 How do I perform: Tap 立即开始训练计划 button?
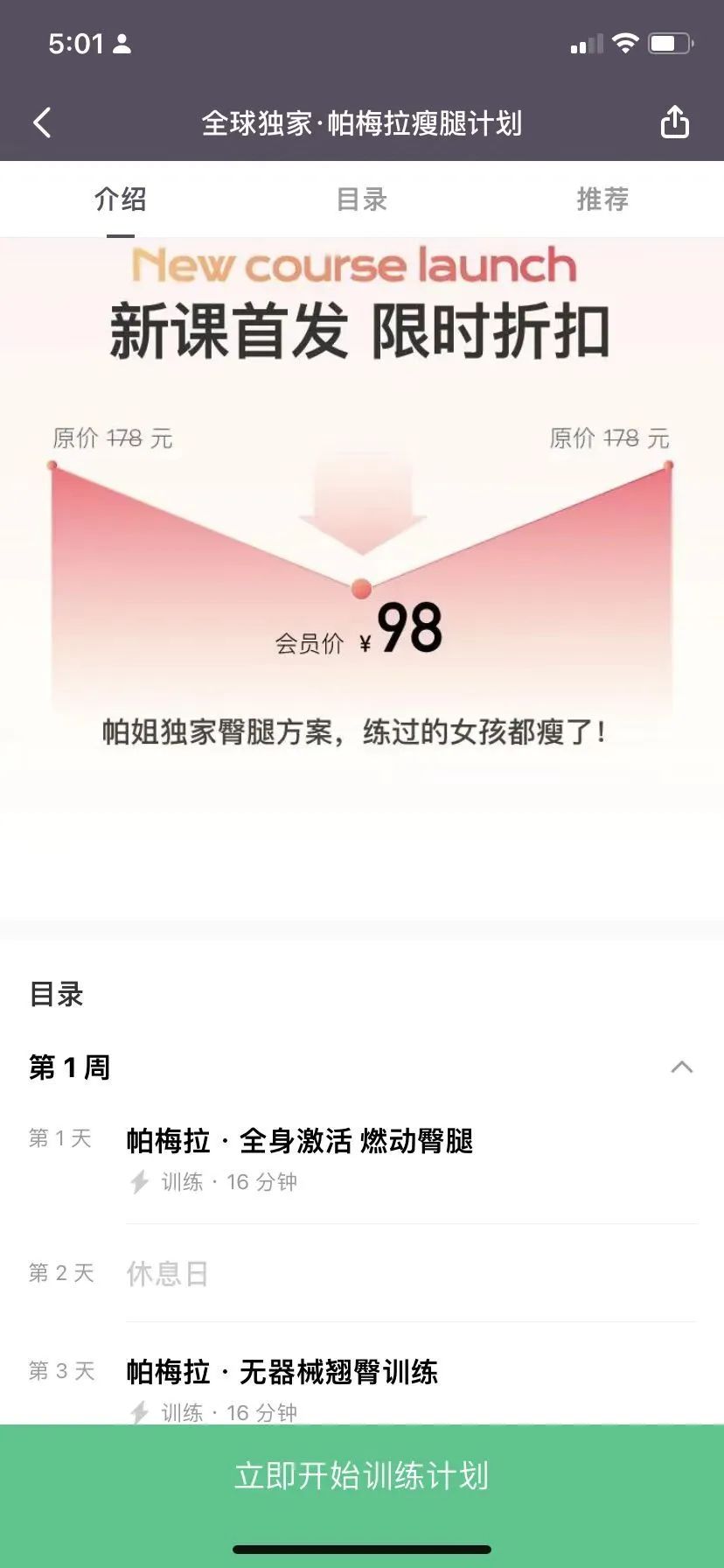click(362, 1476)
